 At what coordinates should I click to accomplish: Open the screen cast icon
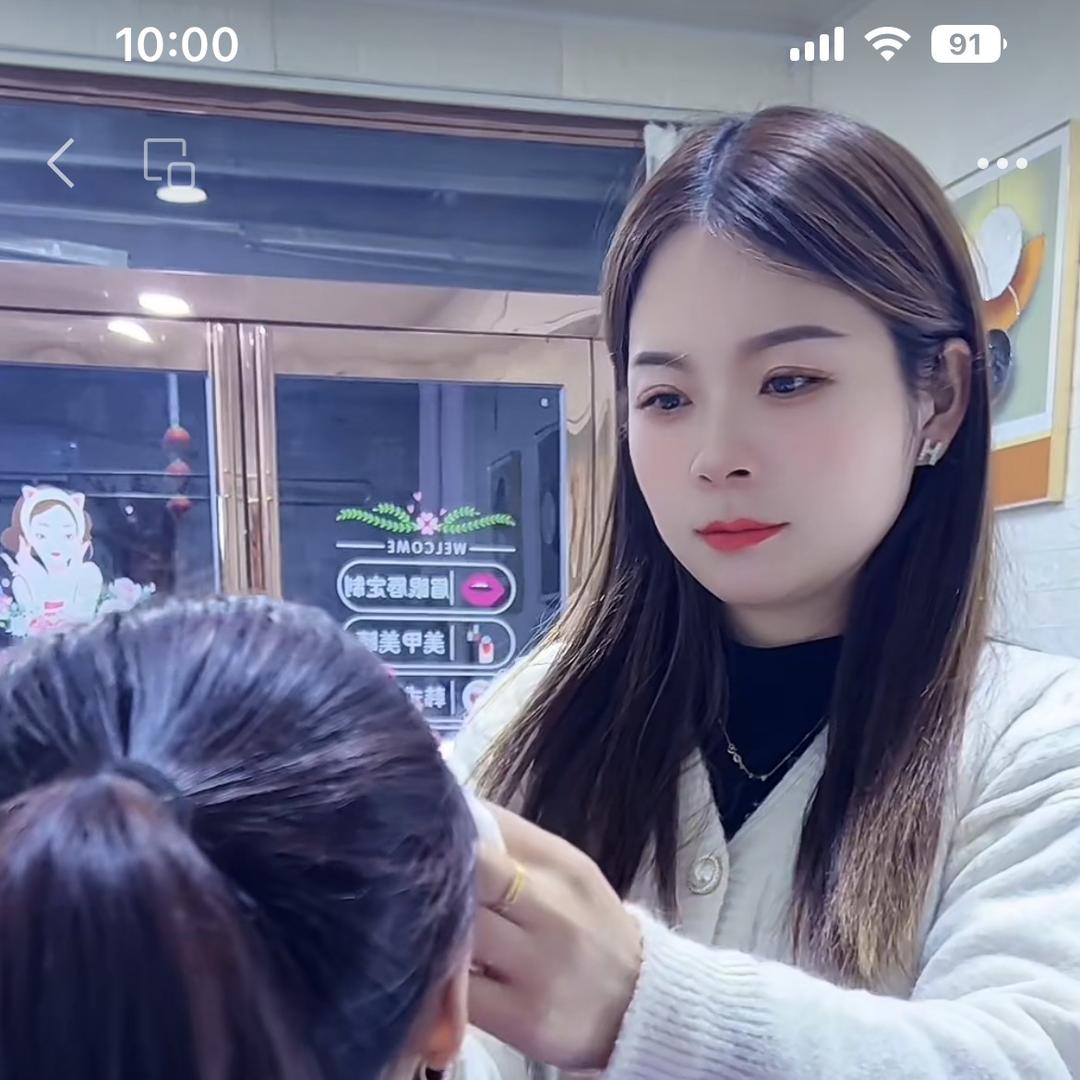[x=169, y=163]
